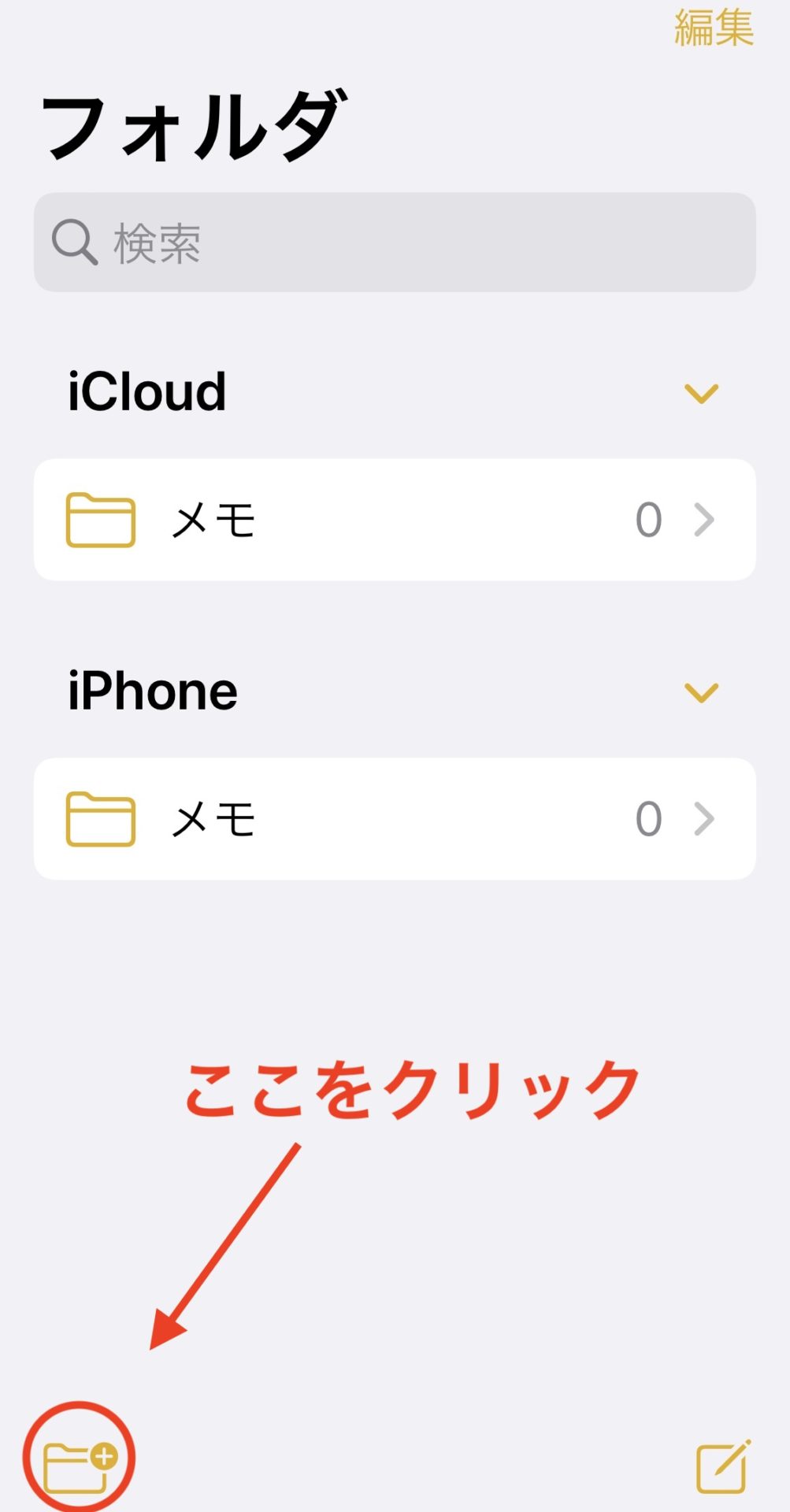Tap the pencil compose icon at bottom right

(722, 1465)
